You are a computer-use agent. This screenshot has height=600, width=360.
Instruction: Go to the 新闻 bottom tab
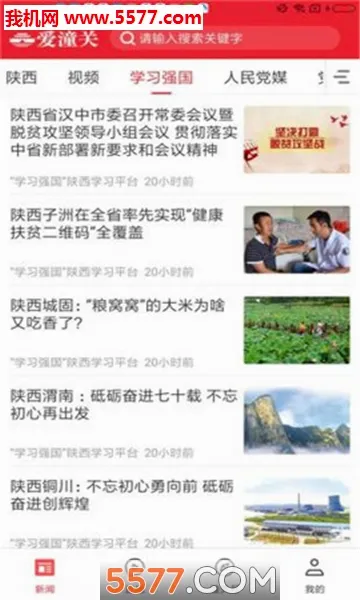[x=45, y=576]
